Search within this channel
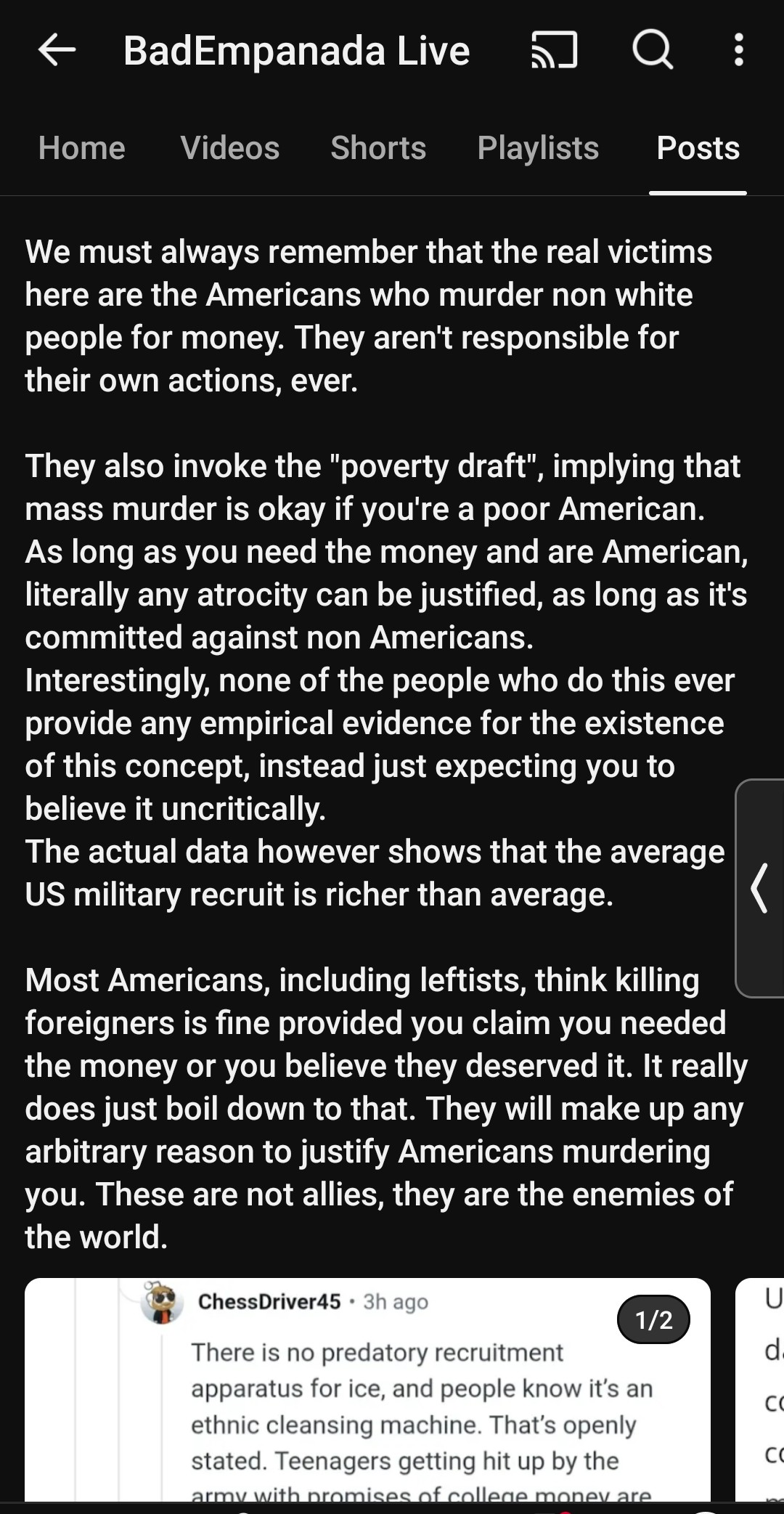This screenshot has height=1514, width=784. point(652,50)
